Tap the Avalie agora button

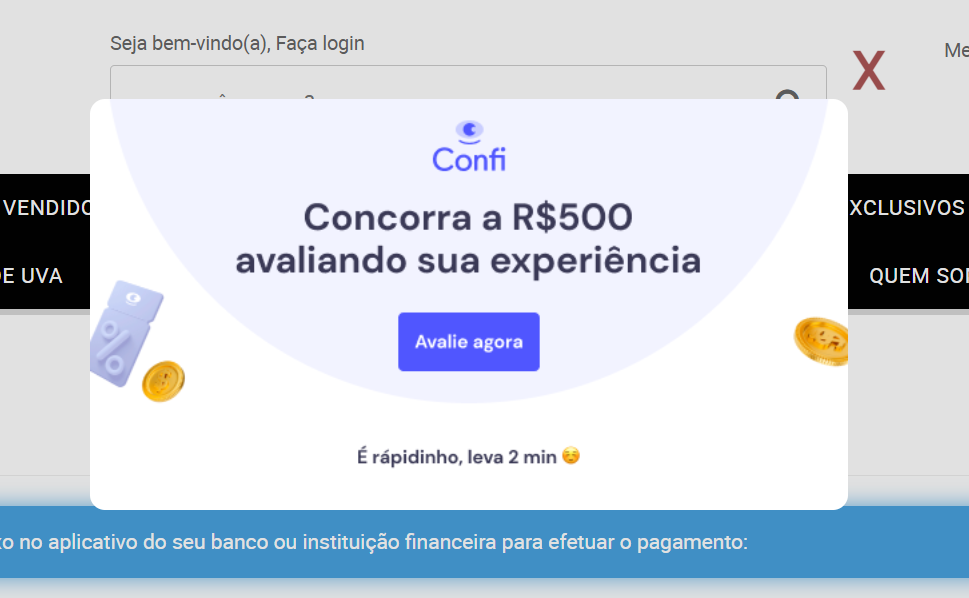[468, 342]
